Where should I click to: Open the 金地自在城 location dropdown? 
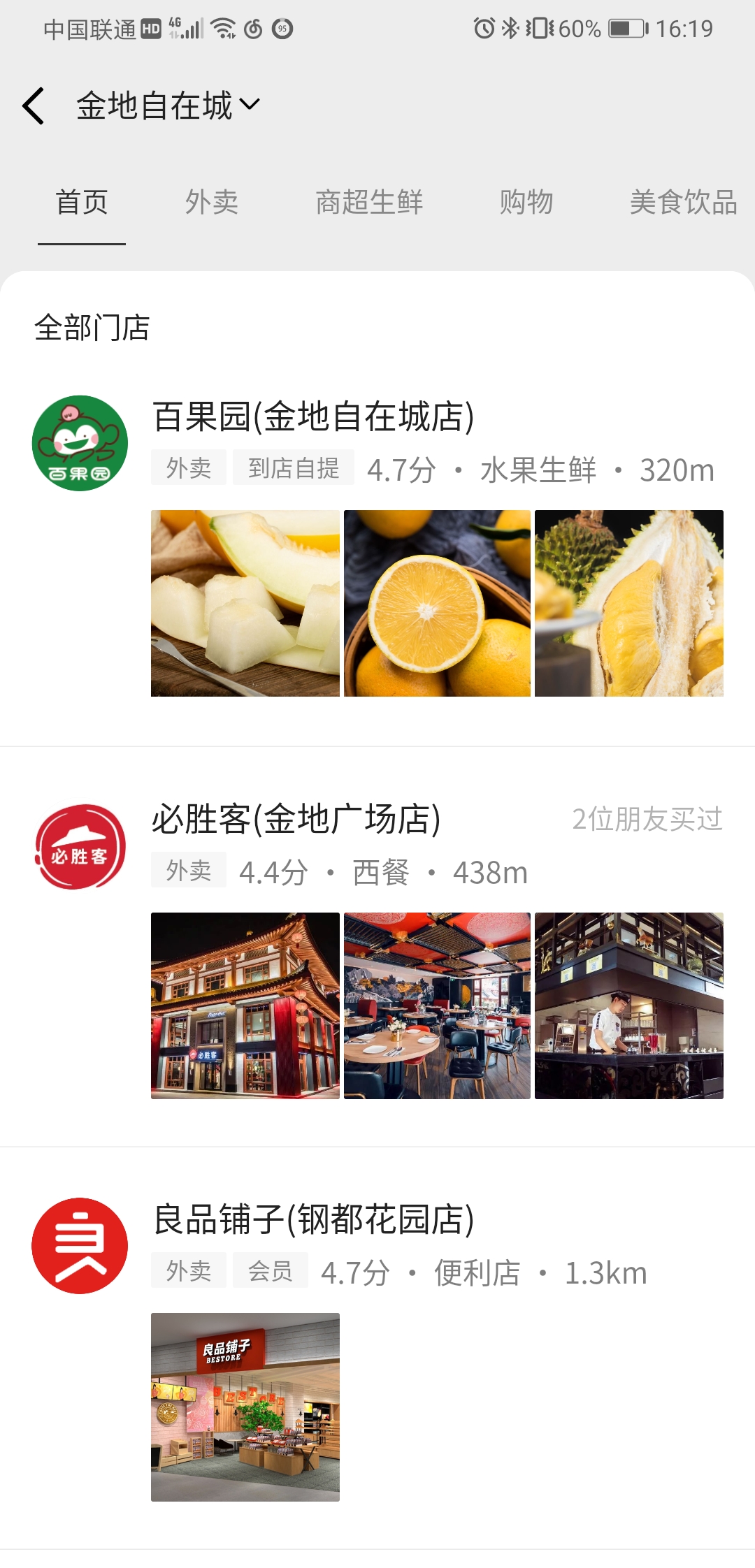(x=164, y=103)
